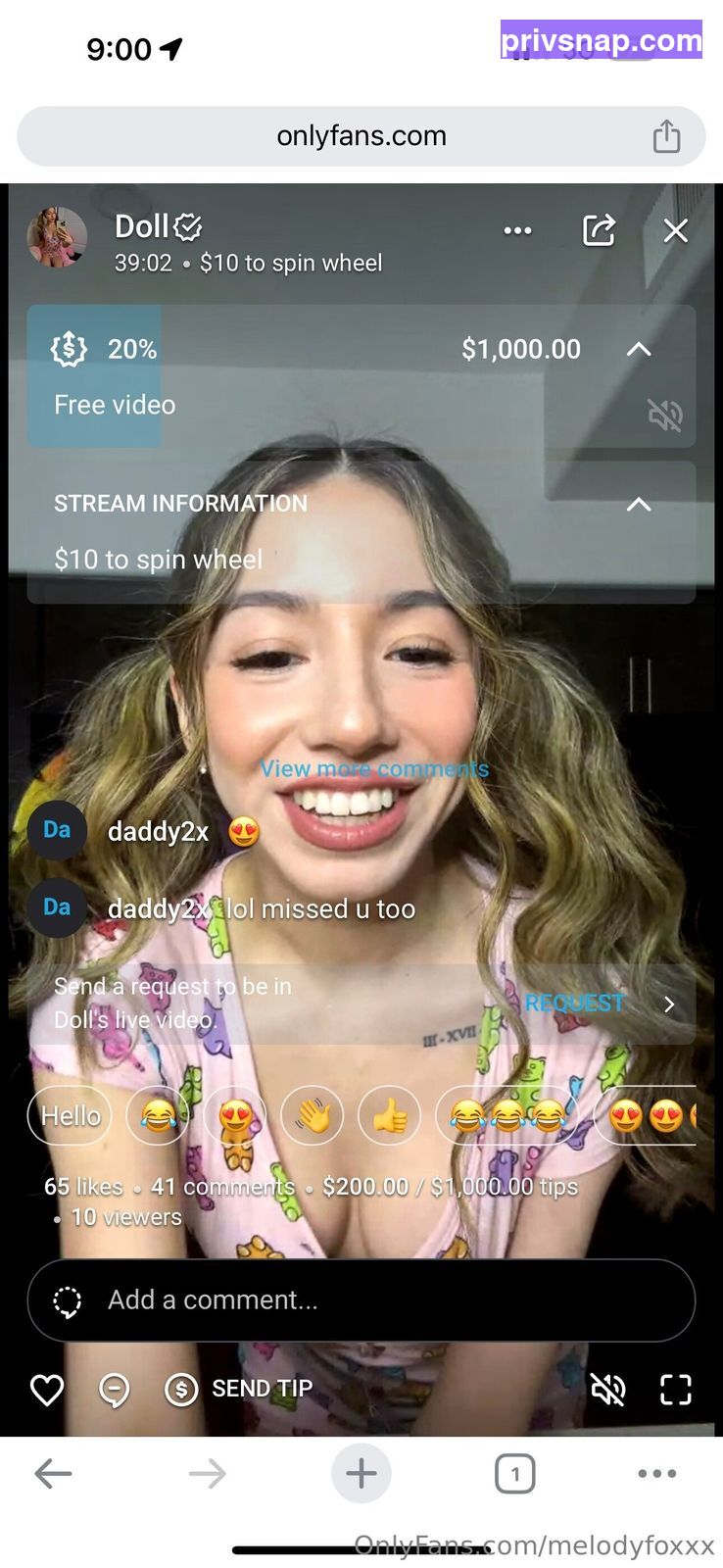Tap View more comments
Screen dimensions: 723x1568
pos(374,768)
